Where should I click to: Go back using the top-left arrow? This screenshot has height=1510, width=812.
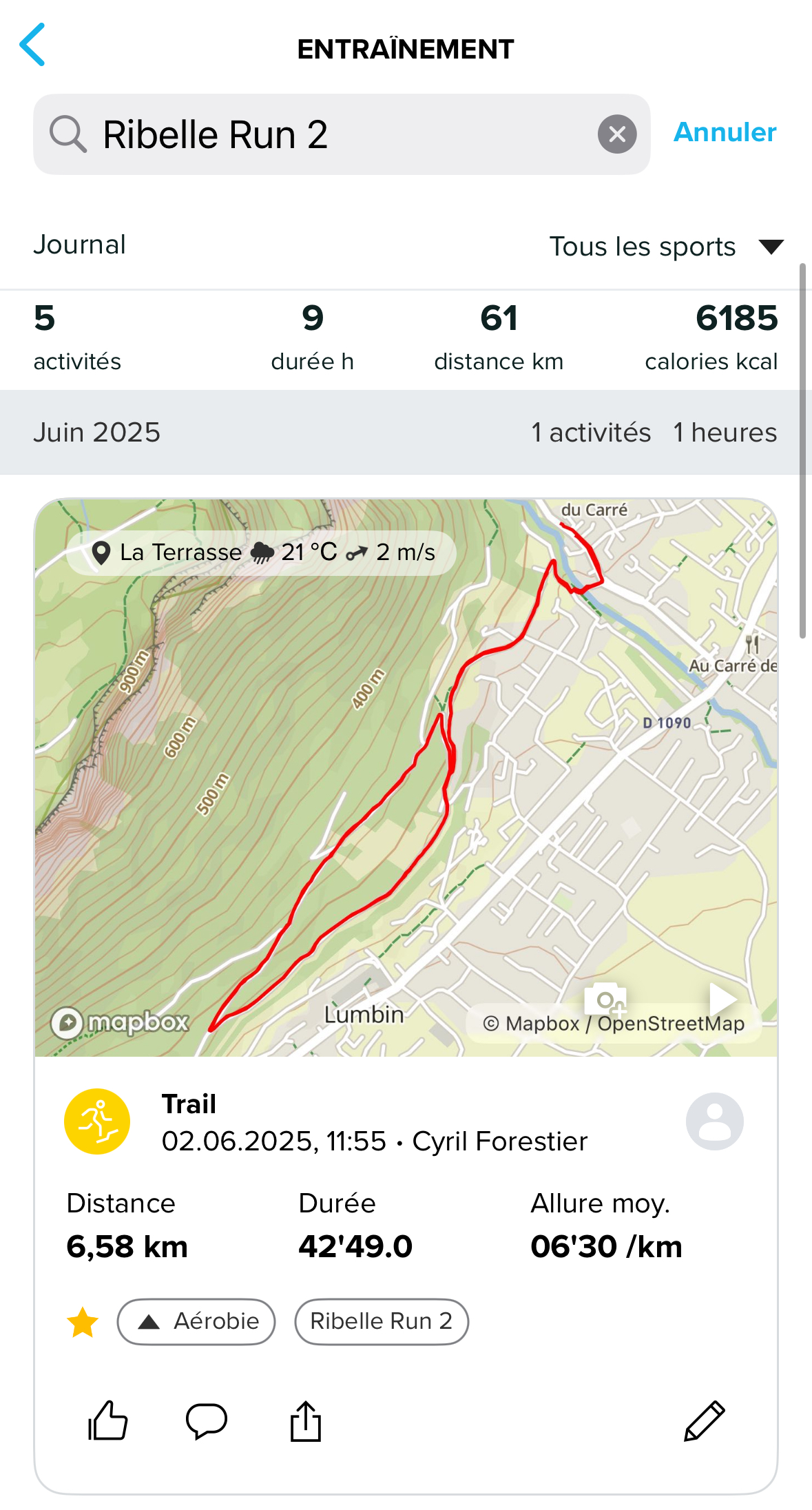[x=32, y=45]
